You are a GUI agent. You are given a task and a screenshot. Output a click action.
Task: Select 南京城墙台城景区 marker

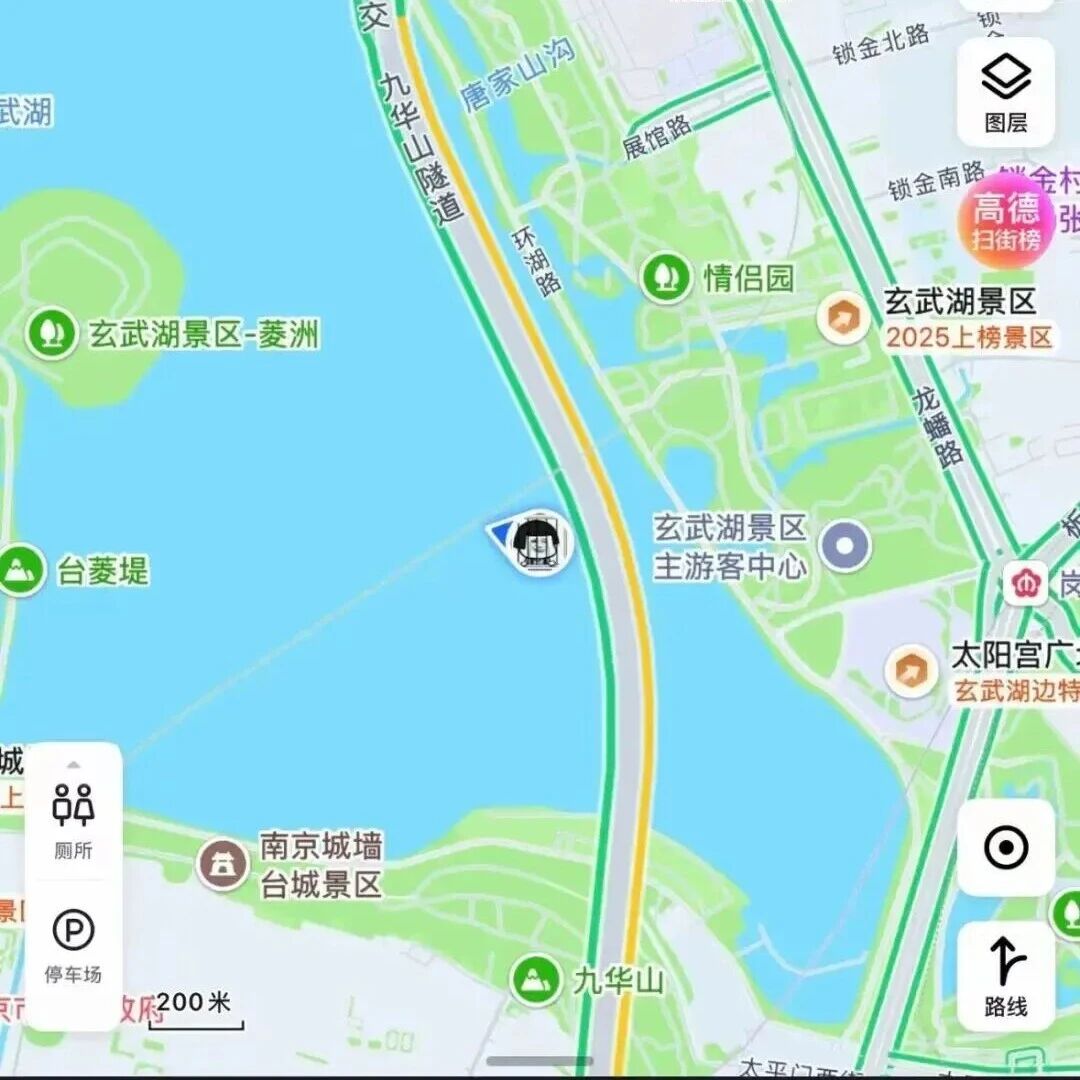tap(223, 865)
